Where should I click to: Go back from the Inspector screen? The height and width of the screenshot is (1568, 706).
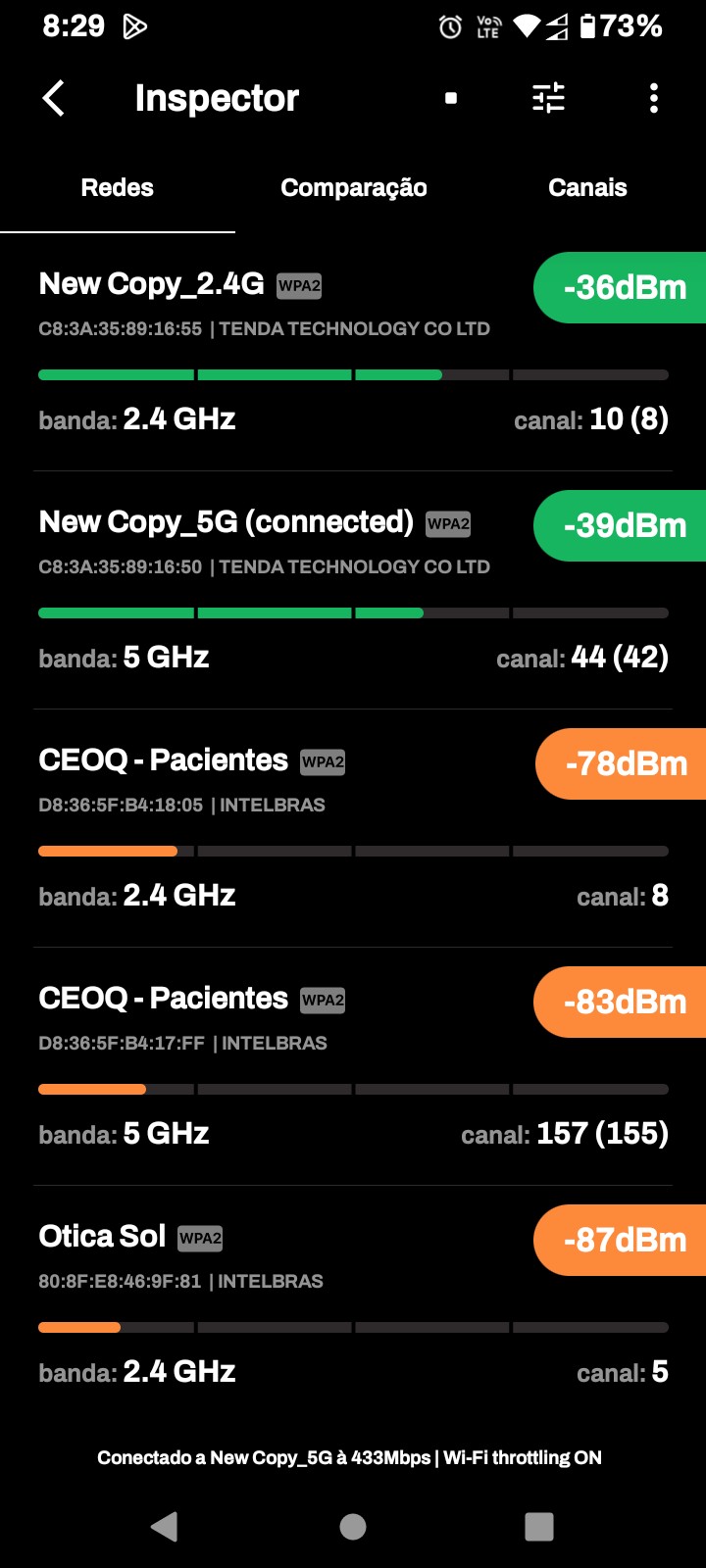[54, 98]
